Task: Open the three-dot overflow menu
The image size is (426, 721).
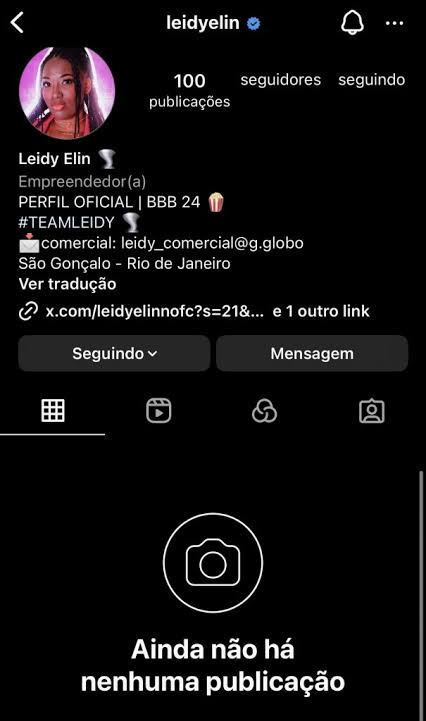Action: [395, 23]
